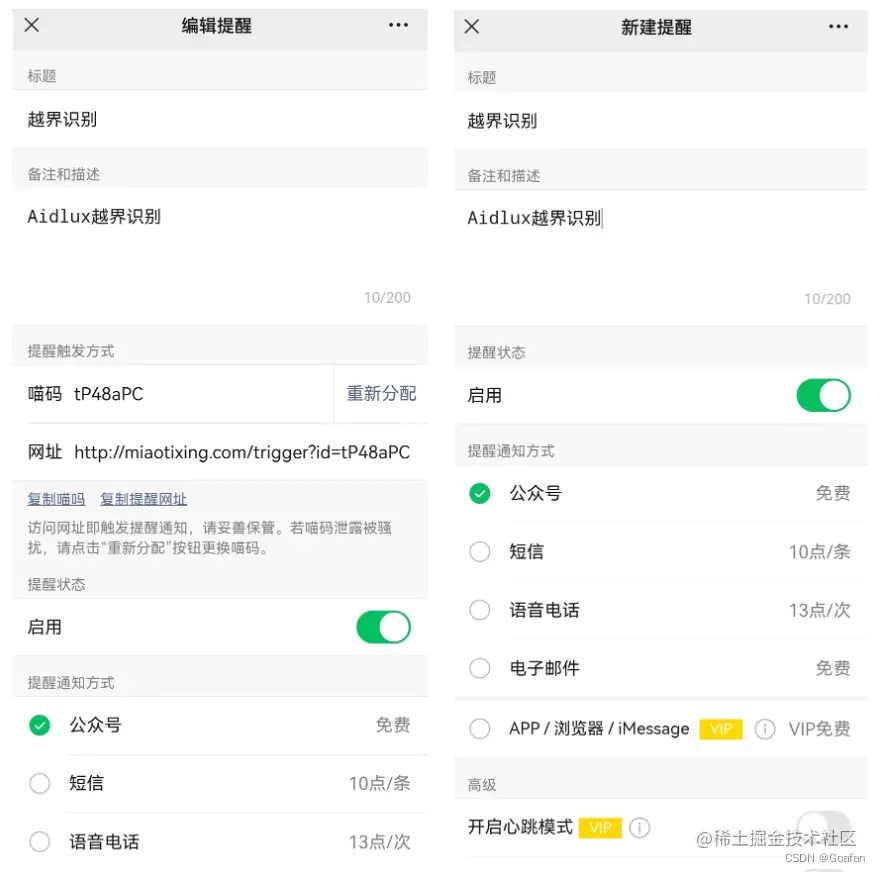This screenshot has width=880, height=872.
Task: Open info icon beside 开启心跳模式
Action: click(x=640, y=828)
